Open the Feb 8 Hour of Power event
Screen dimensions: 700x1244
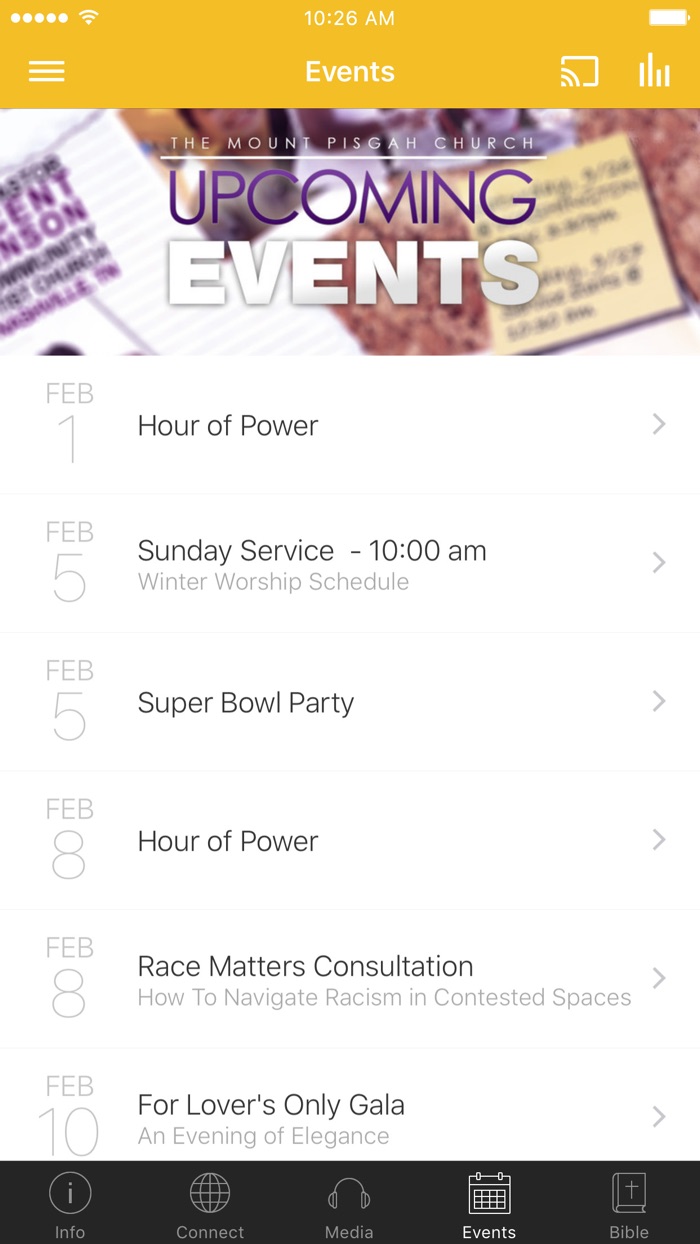click(x=350, y=841)
